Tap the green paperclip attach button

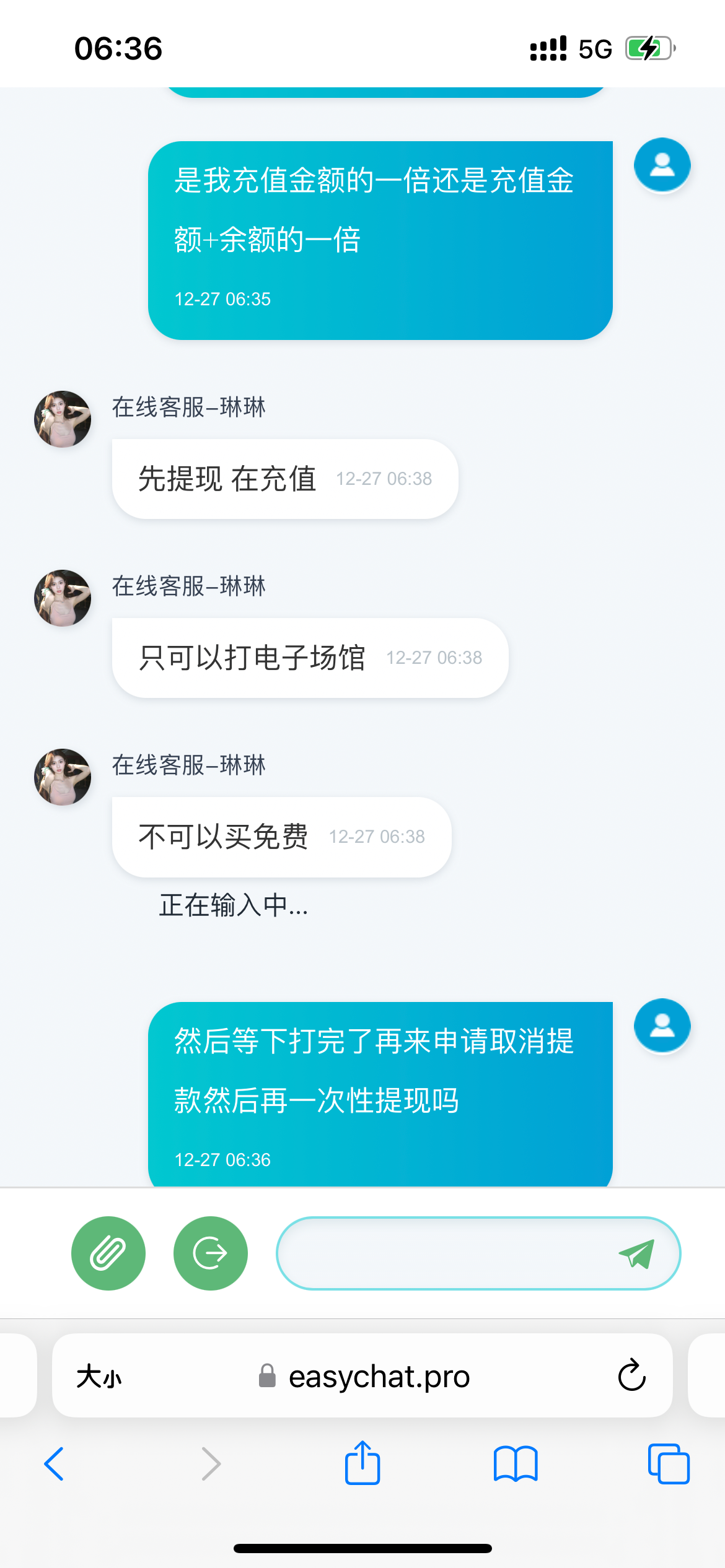click(108, 1253)
